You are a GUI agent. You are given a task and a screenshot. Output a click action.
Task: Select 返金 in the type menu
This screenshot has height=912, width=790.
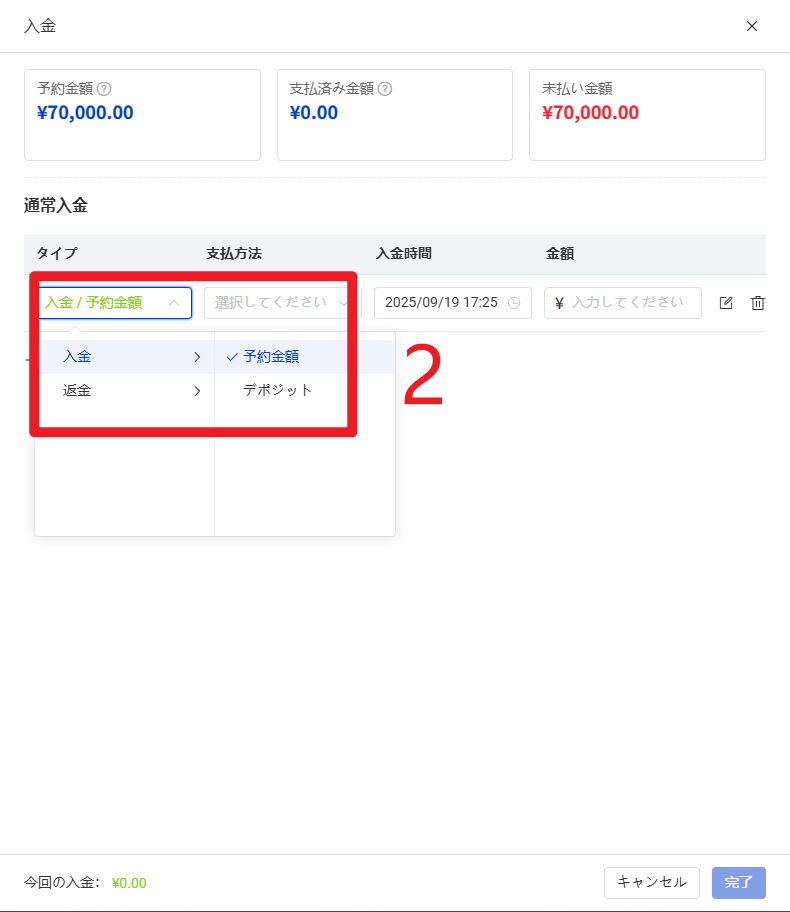[125, 391]
